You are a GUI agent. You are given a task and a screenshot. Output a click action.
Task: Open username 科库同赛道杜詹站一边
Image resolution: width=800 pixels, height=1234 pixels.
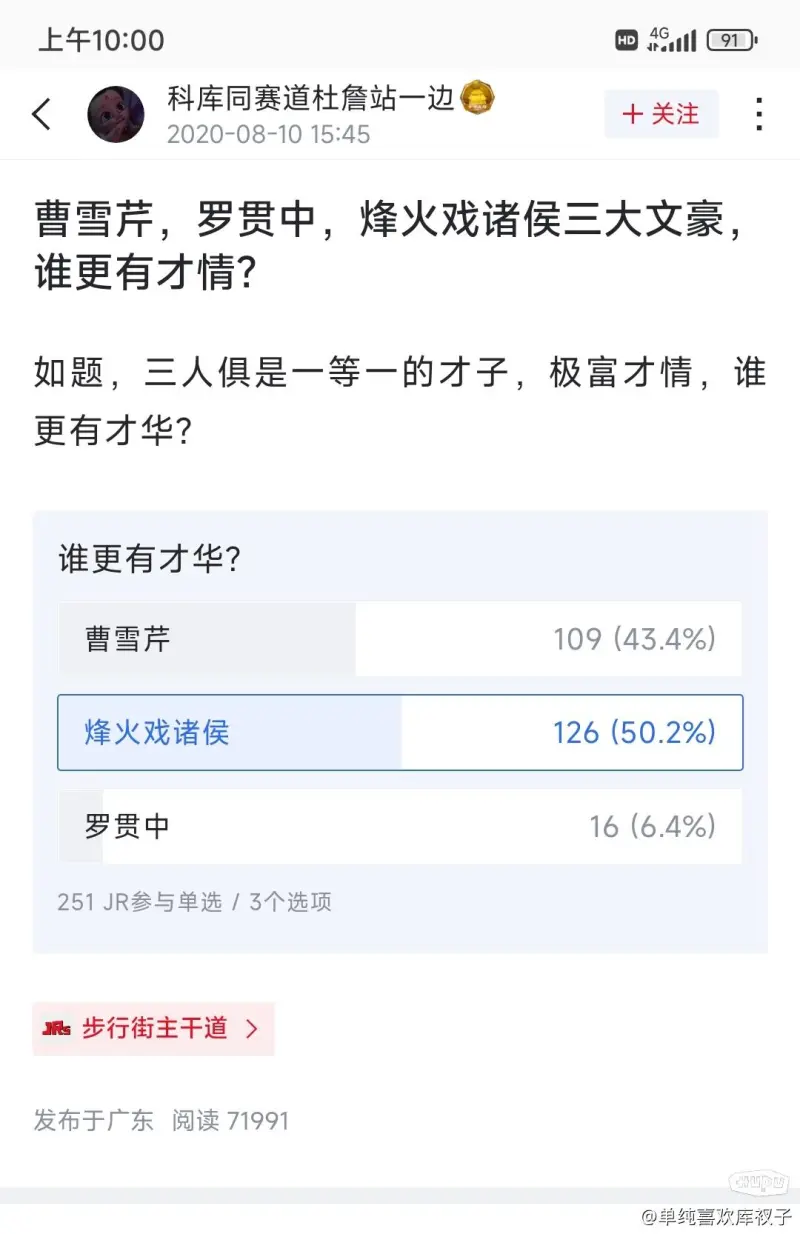[x=311, y=99]
